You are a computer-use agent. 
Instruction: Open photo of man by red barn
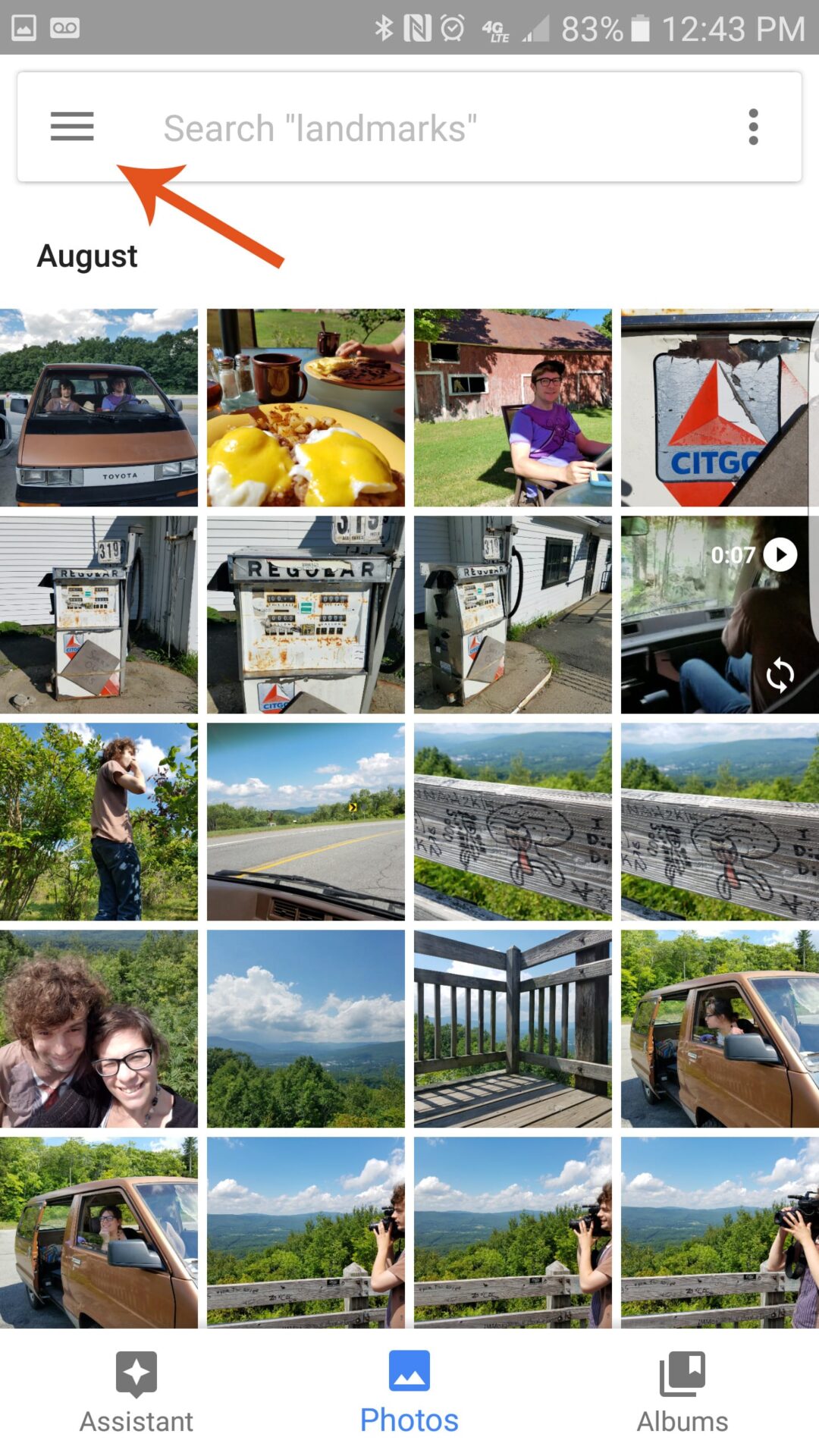[513, 407]
